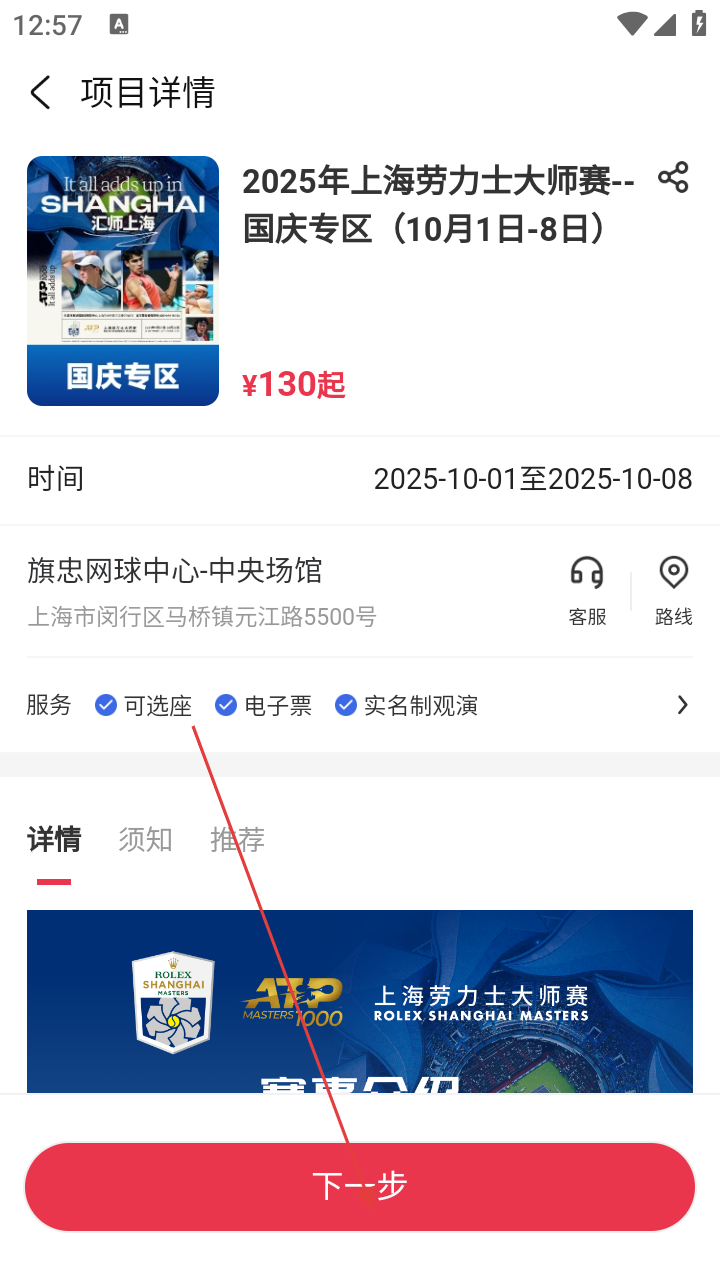The width and height of the screenshot is (720, 1280).
Task: Go back from the 项目详情 page
Action: tap(41, 93)
